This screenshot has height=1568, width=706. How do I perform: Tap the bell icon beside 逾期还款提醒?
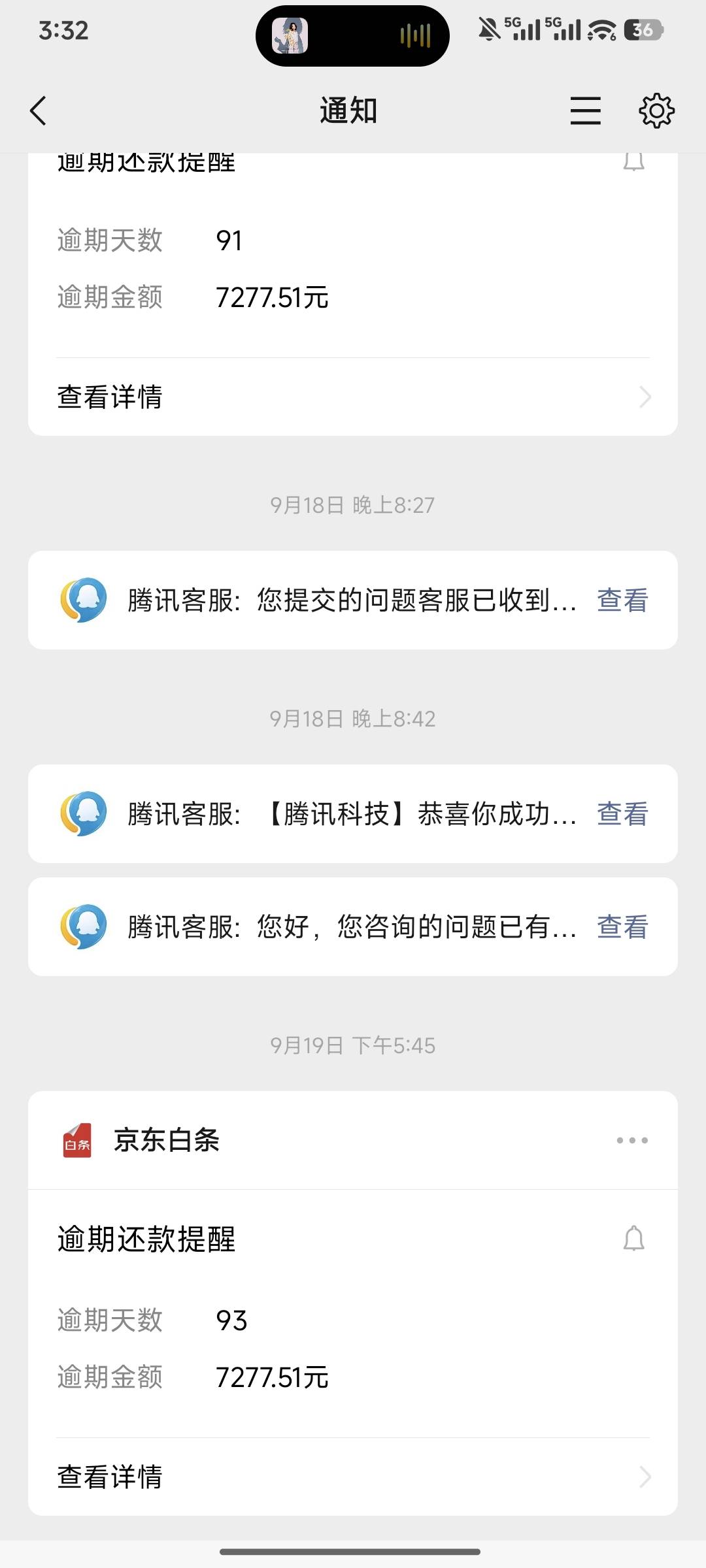pyautogui.click(x=633, y=1239)
